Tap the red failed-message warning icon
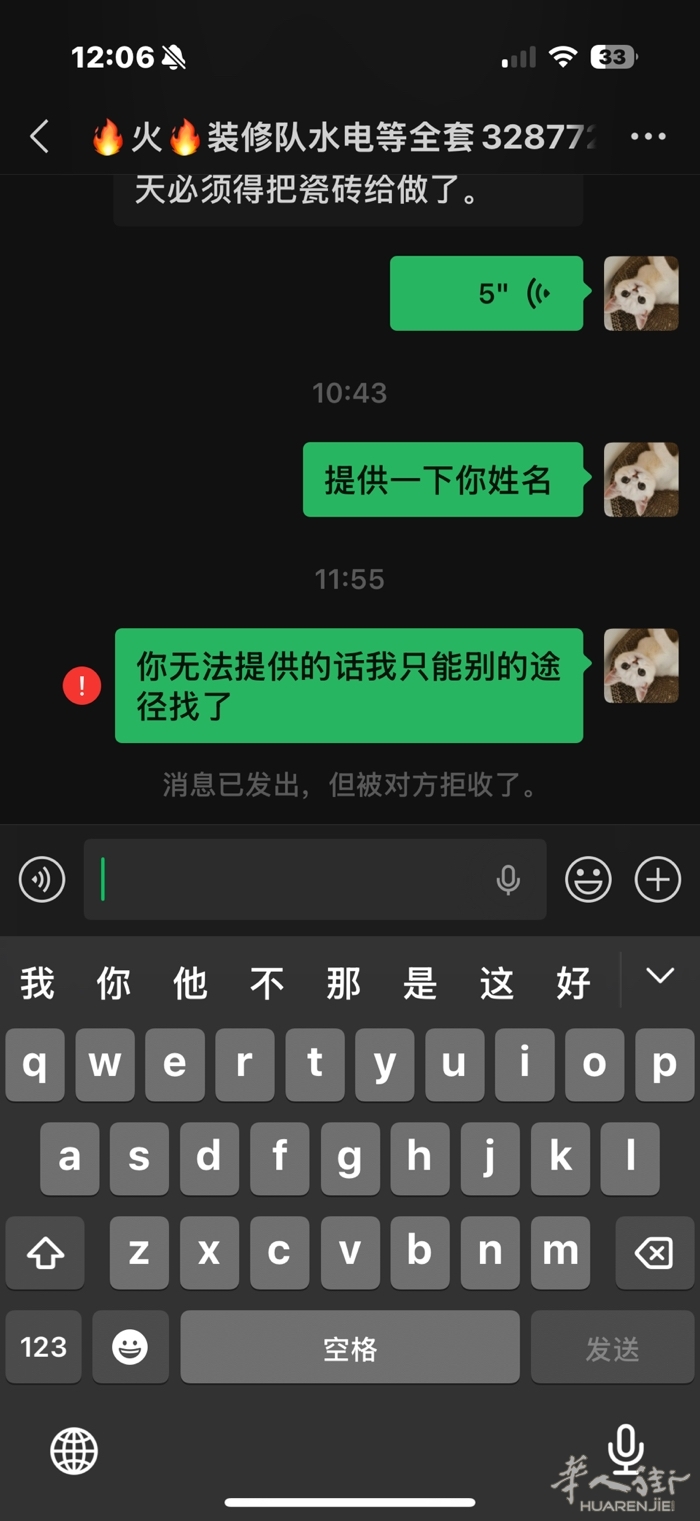700x1521 pixels. (82, 685)
